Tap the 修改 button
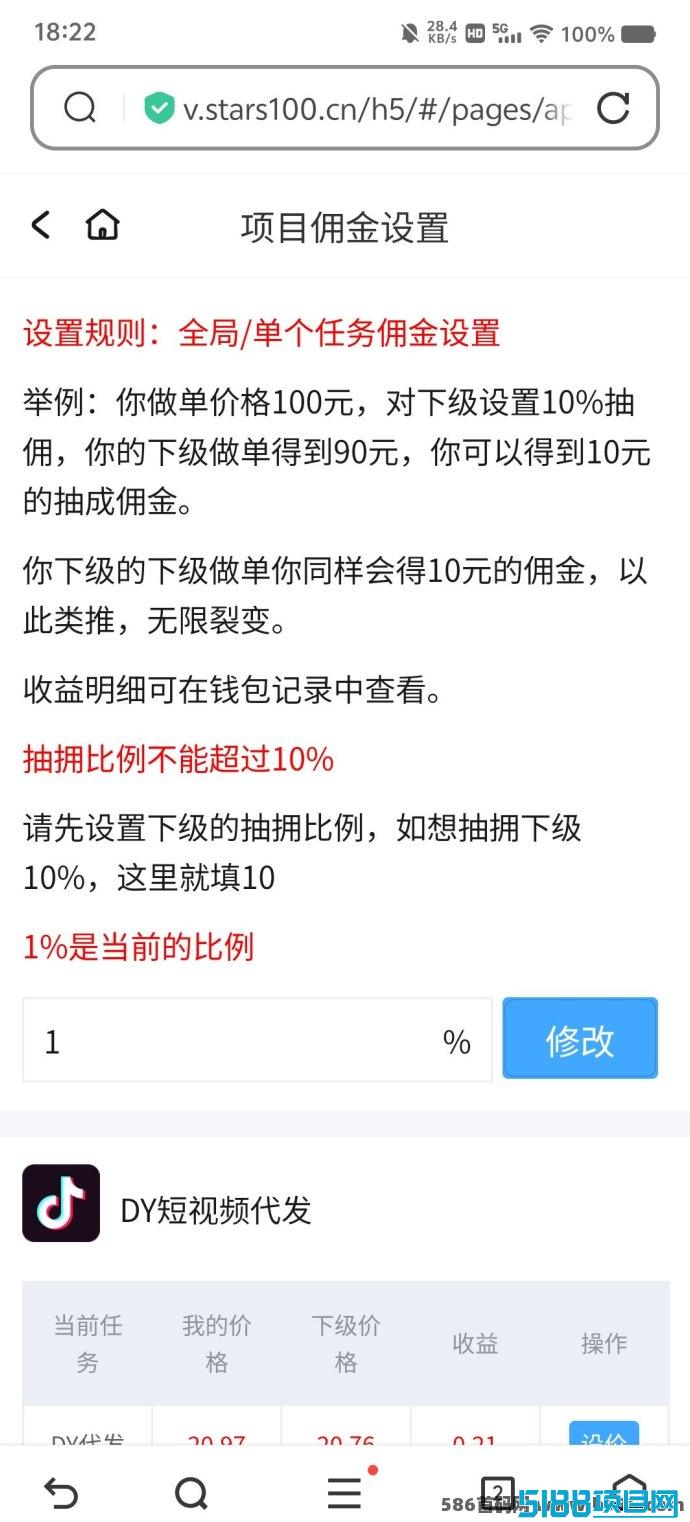The image size is (690, 1522). coord(580,1038)
